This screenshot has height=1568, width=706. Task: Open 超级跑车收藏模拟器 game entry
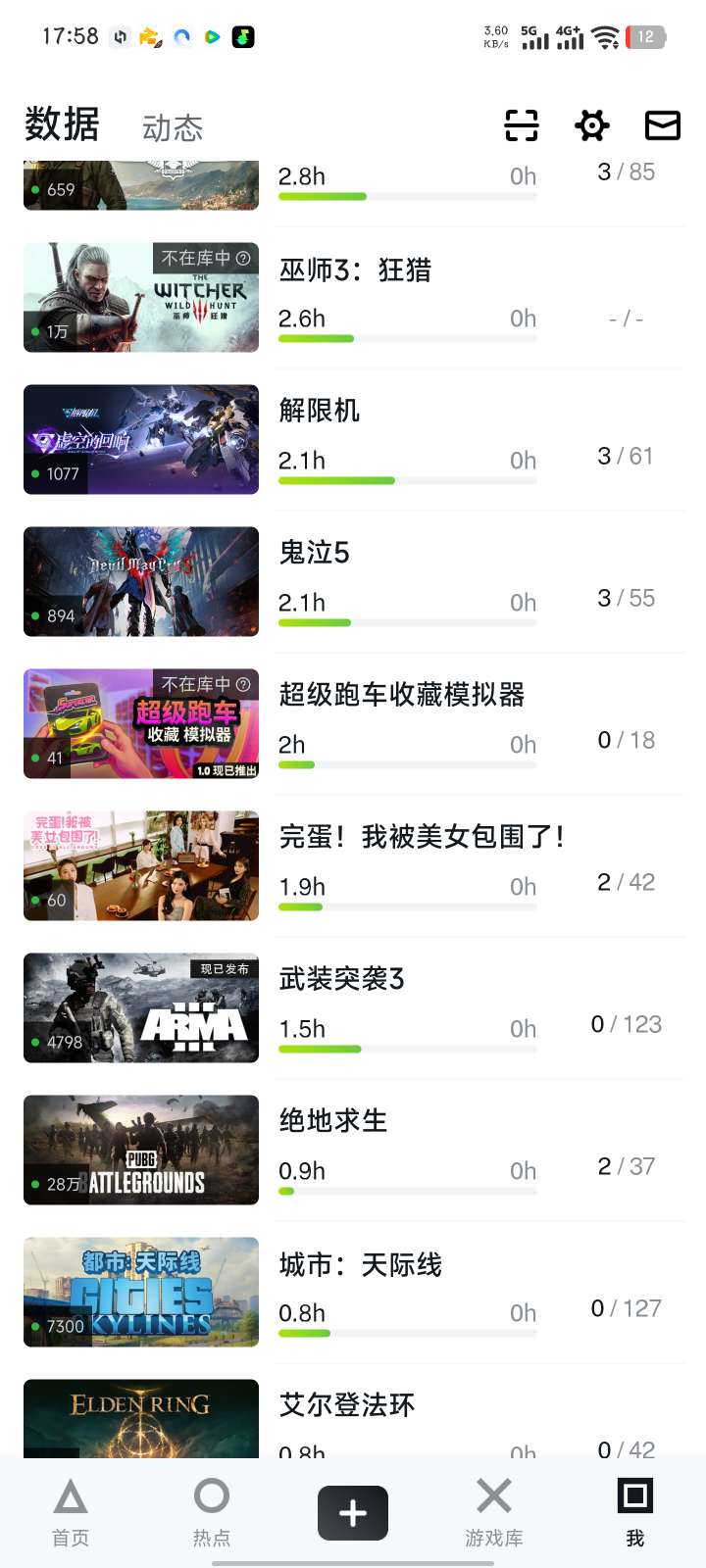tap(402, 695)
